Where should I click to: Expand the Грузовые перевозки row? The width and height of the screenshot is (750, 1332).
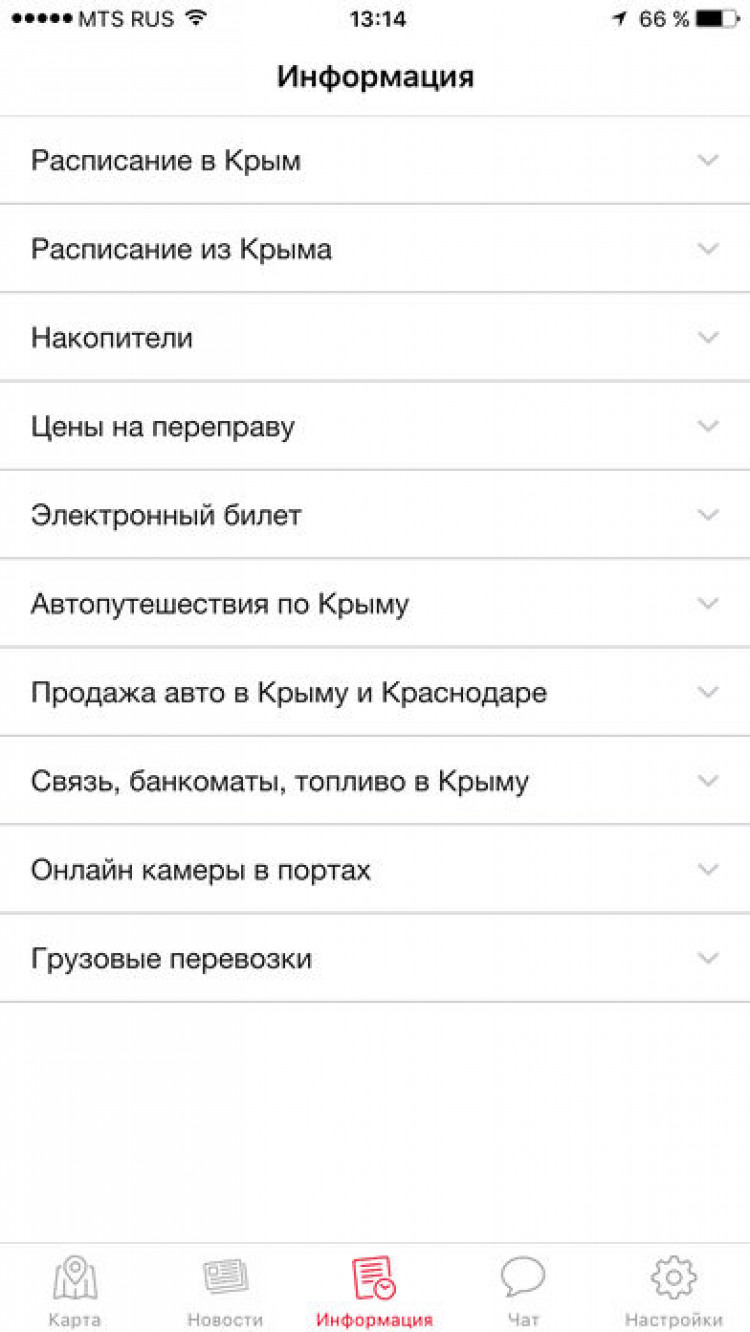[x=374, y=959]
